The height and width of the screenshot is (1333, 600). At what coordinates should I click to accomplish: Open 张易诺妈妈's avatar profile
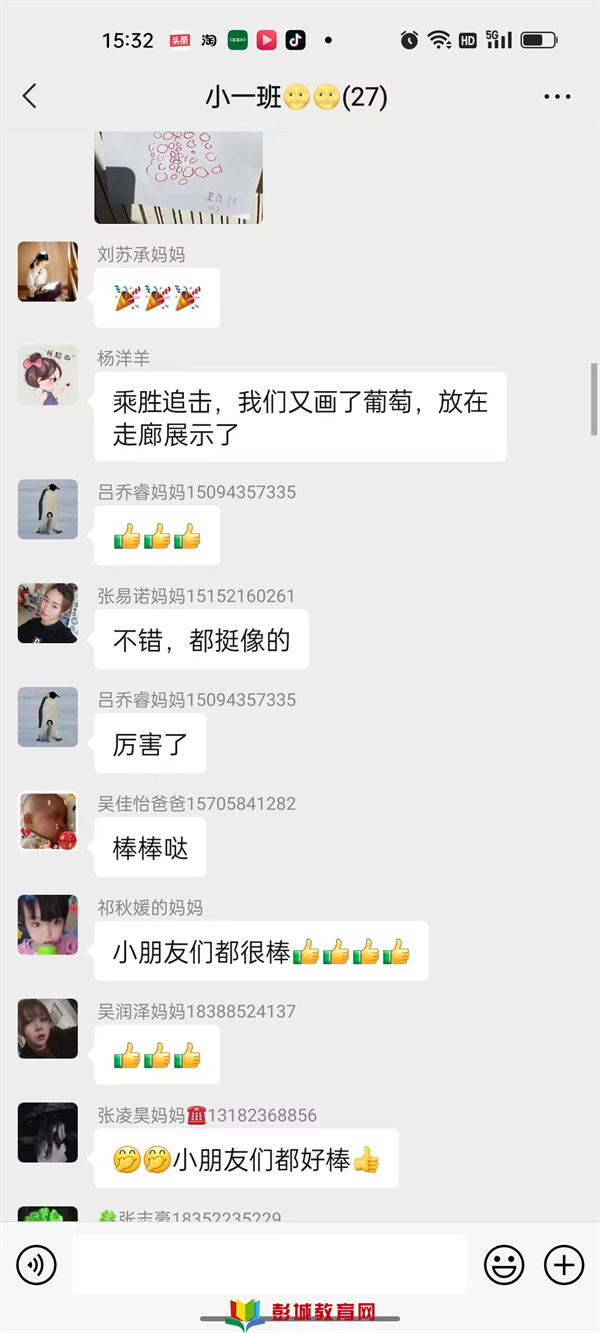pos(48,613)
